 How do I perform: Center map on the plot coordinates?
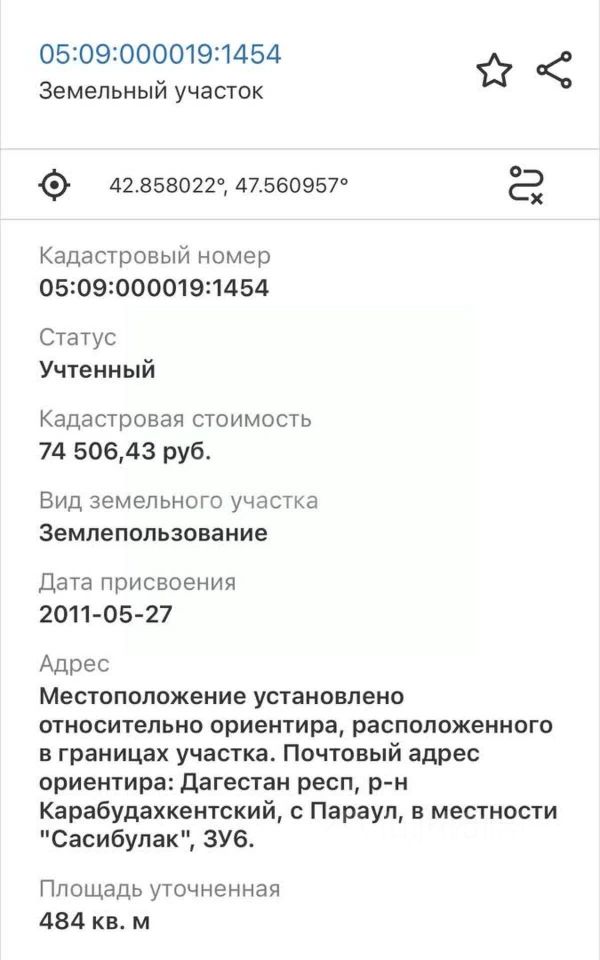pyautogui.click(x=54, y=184)
